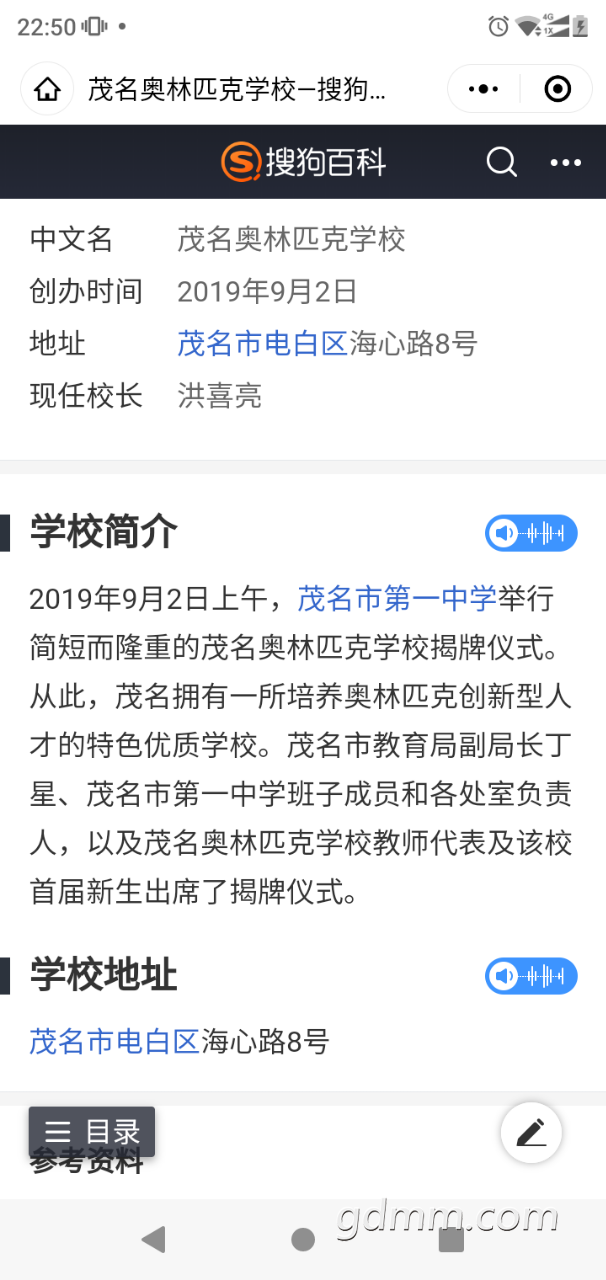Close the mini program with the target button
The image size is (606, 1280).
coord(557,89)
